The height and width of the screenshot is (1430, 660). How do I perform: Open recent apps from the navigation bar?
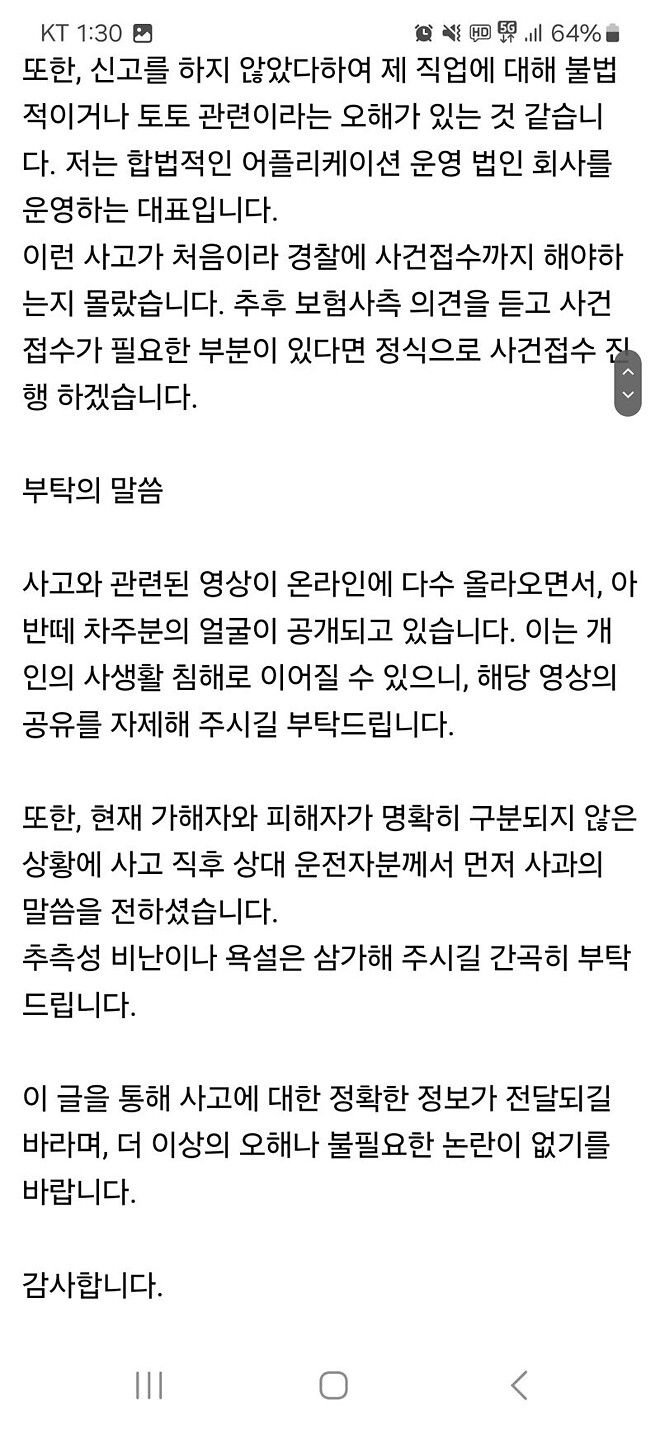click(x=148, y=1384)
